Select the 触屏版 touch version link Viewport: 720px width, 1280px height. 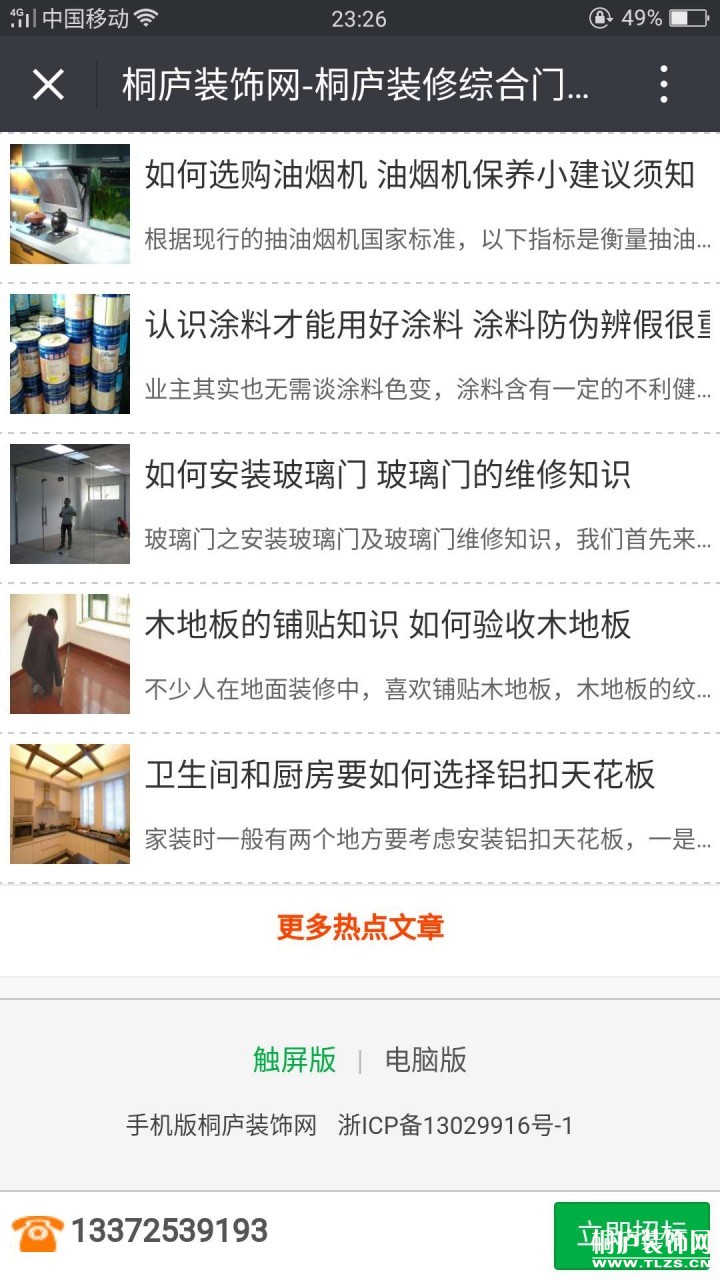coord(294,1060)
